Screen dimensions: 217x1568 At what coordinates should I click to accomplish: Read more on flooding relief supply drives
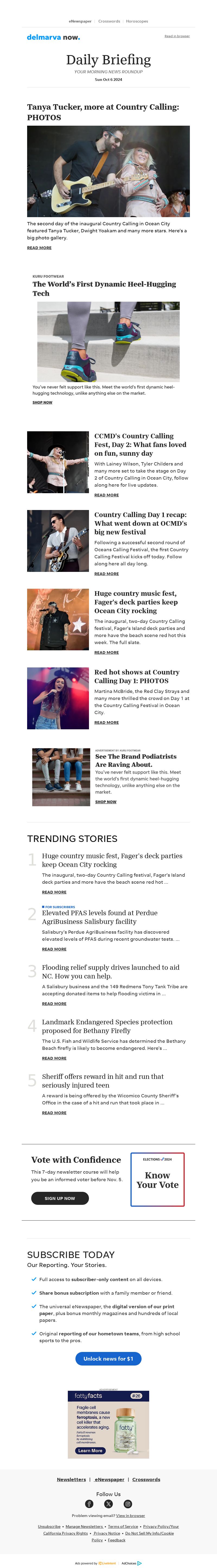(54, 1004)
